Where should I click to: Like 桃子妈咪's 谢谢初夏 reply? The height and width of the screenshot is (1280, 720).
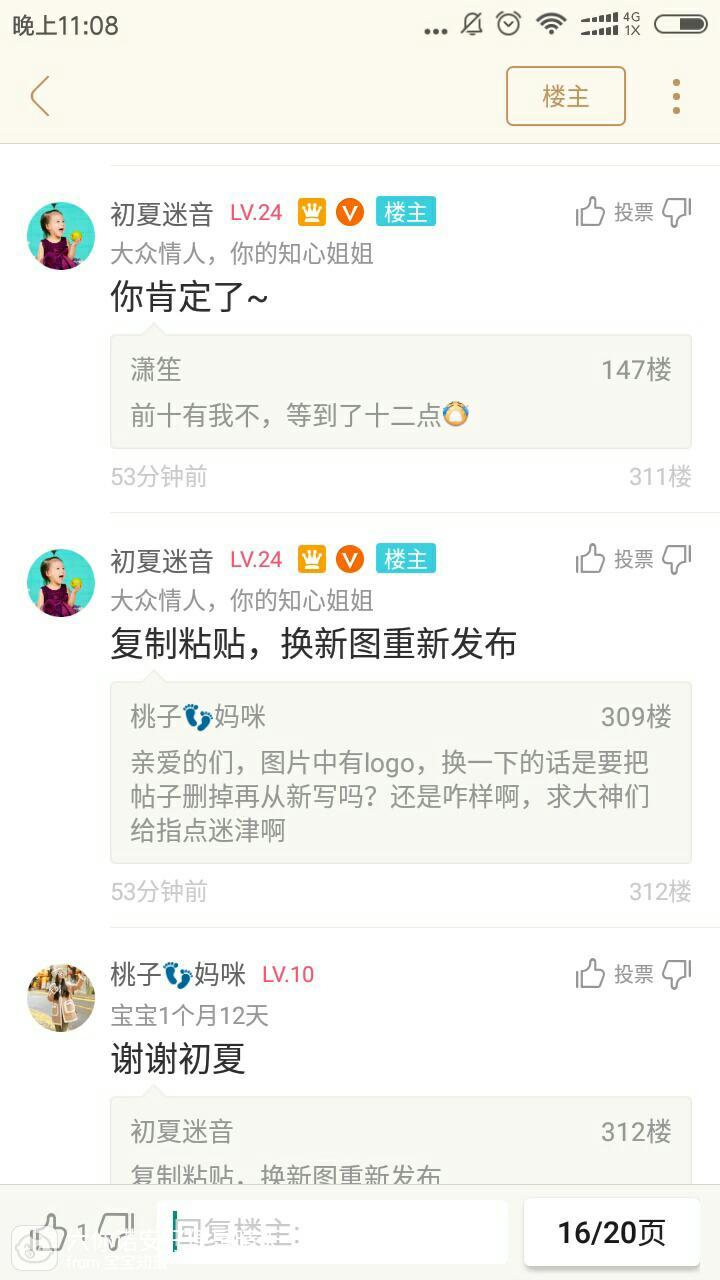pyautogui.click(x=591, y=974)
